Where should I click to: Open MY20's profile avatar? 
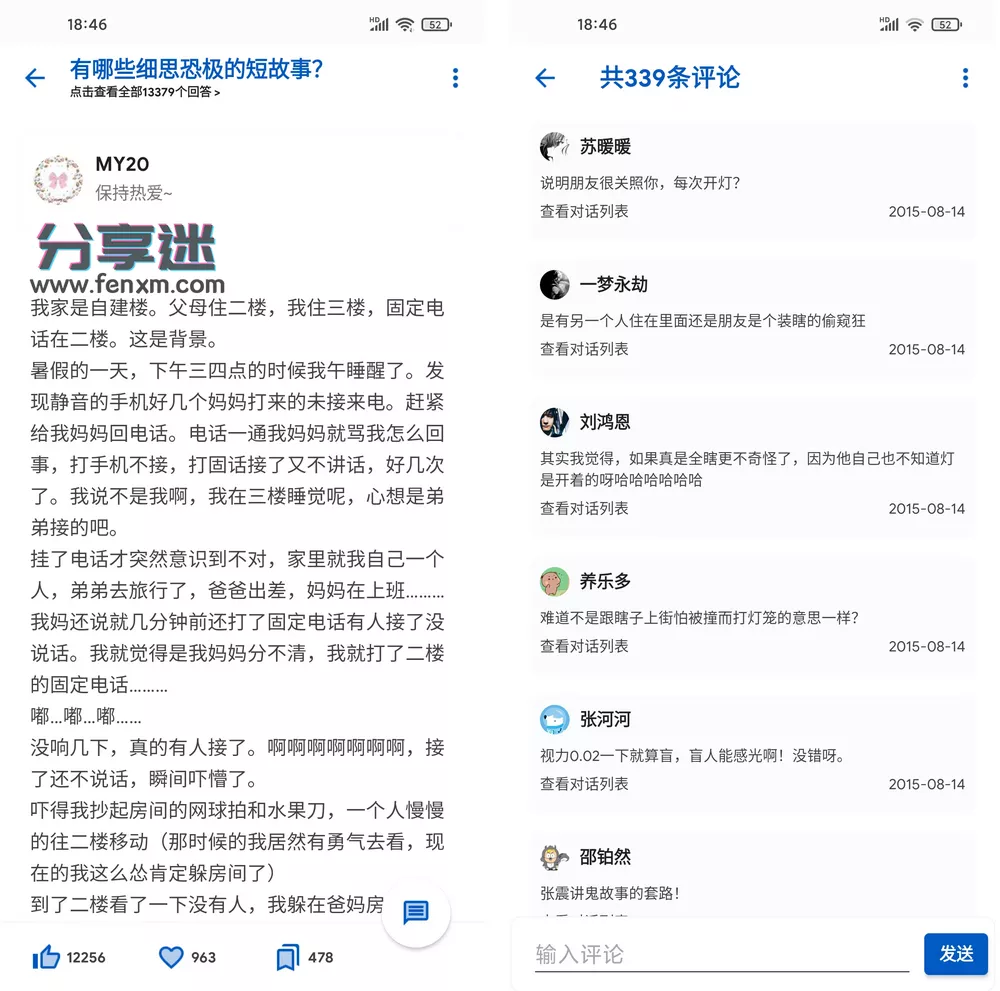click(57, 179)
